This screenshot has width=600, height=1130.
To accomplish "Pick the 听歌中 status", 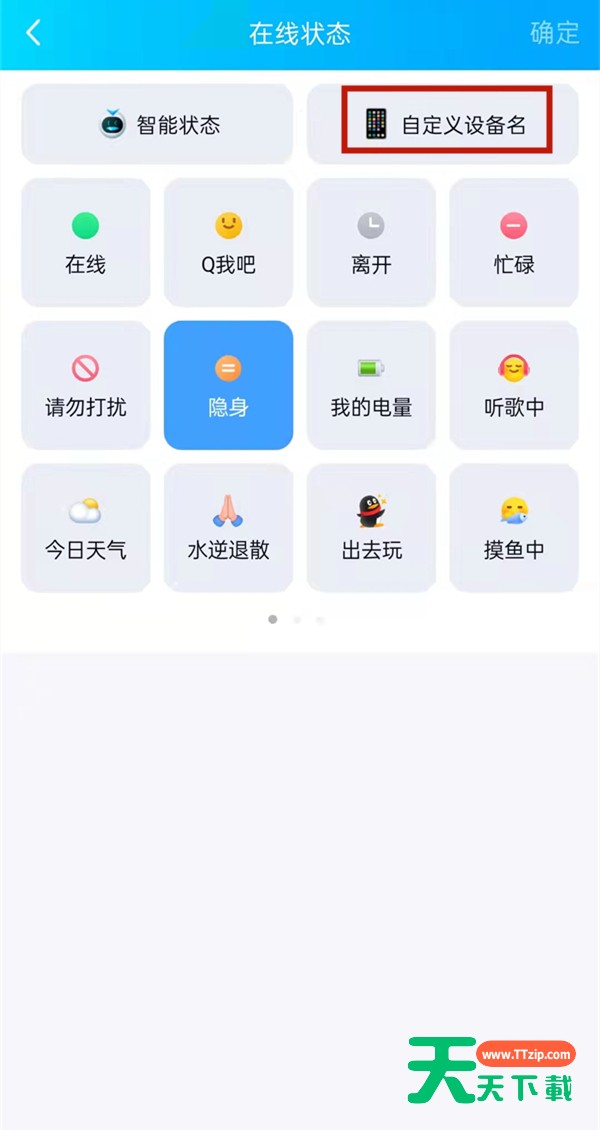I will (x=514, y=386).
